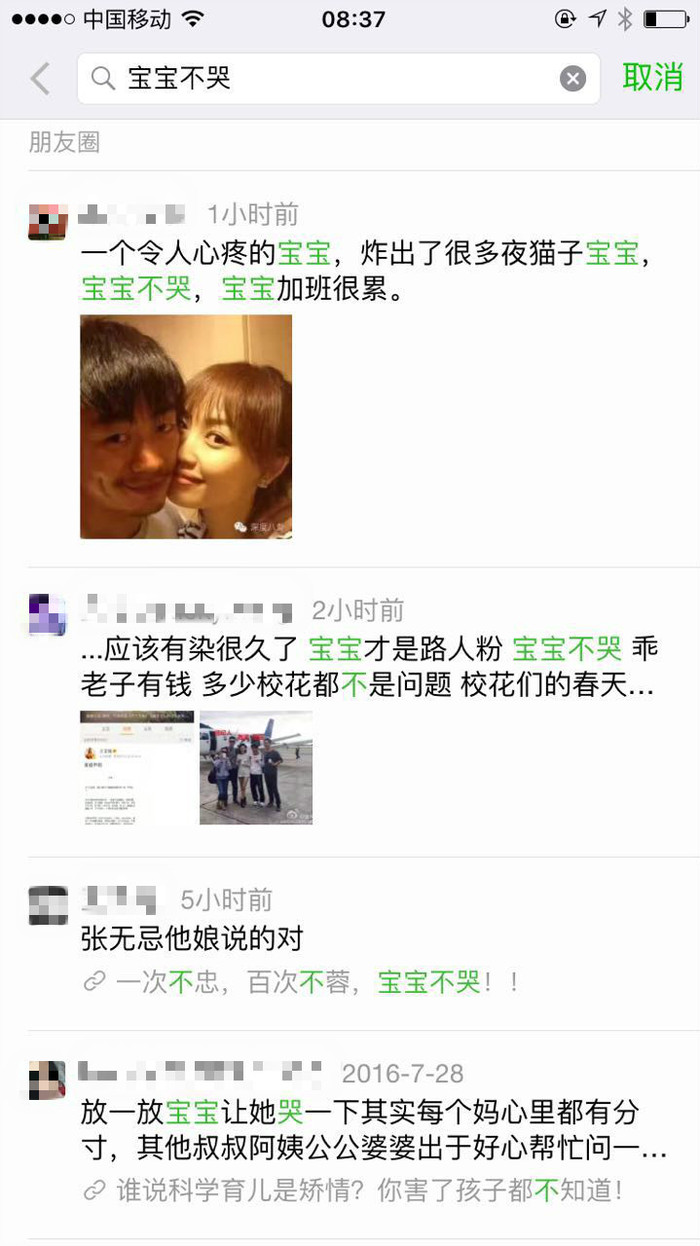The width and height of the screenshot is (700, 1246).
Task: Open the avatar of the 1小时前 poster
Action: point(47,221)
